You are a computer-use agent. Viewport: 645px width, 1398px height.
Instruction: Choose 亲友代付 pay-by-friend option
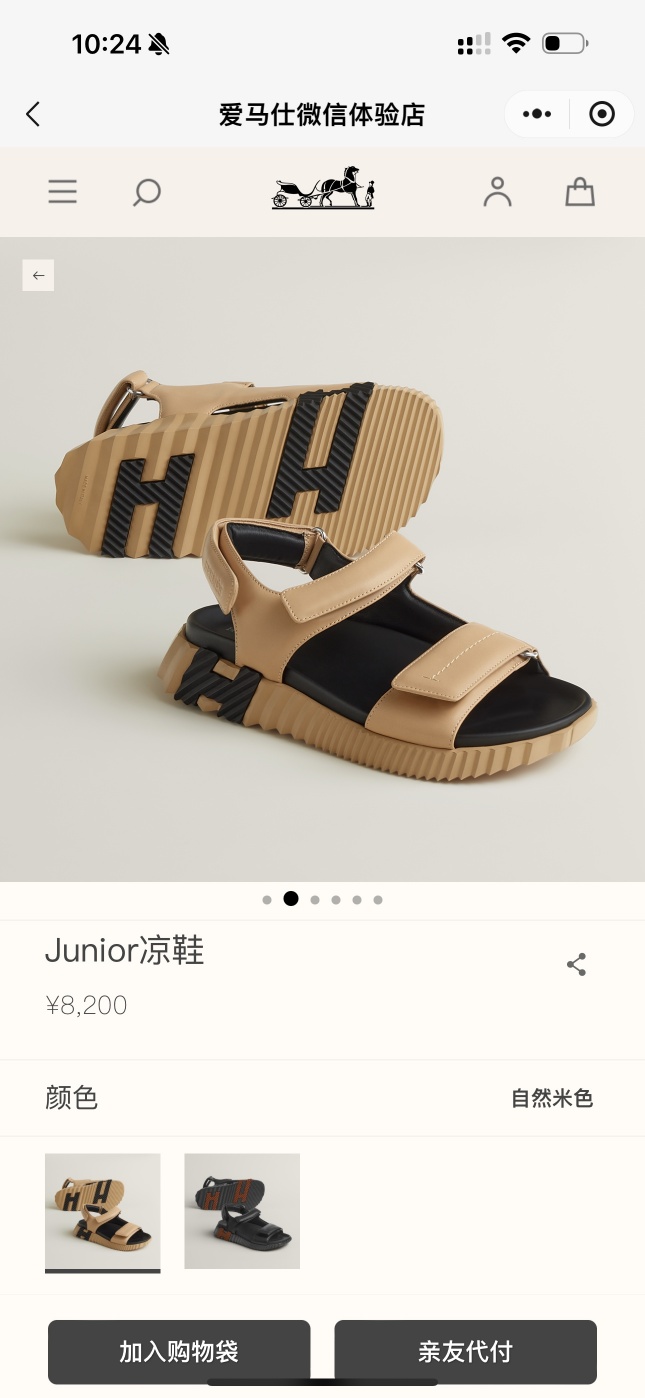(x=465, y=1352)
